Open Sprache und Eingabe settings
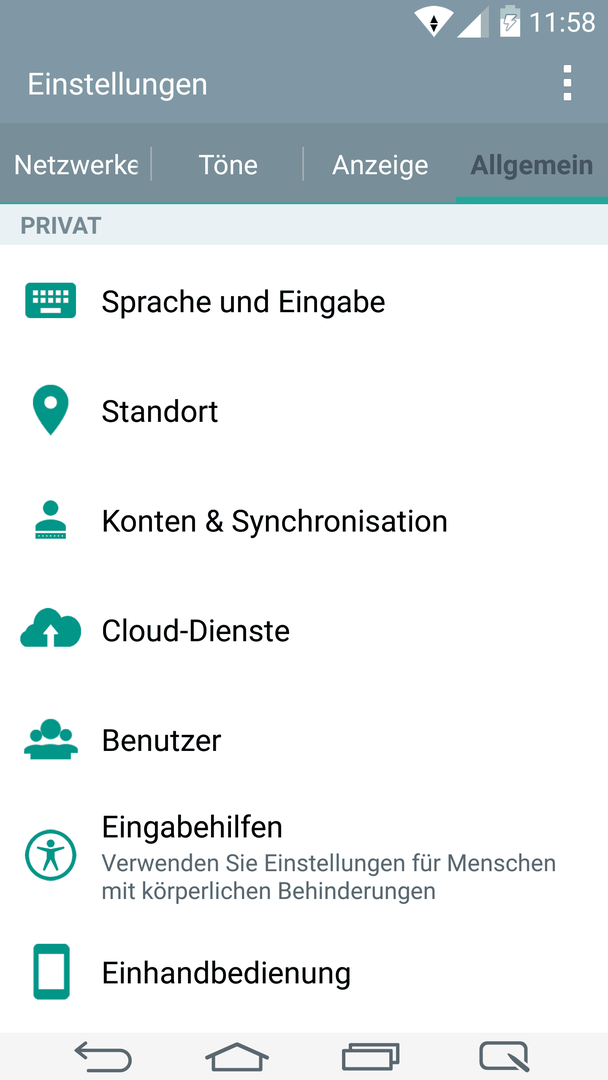This screenshot has width=608, height=1080. 304,302
